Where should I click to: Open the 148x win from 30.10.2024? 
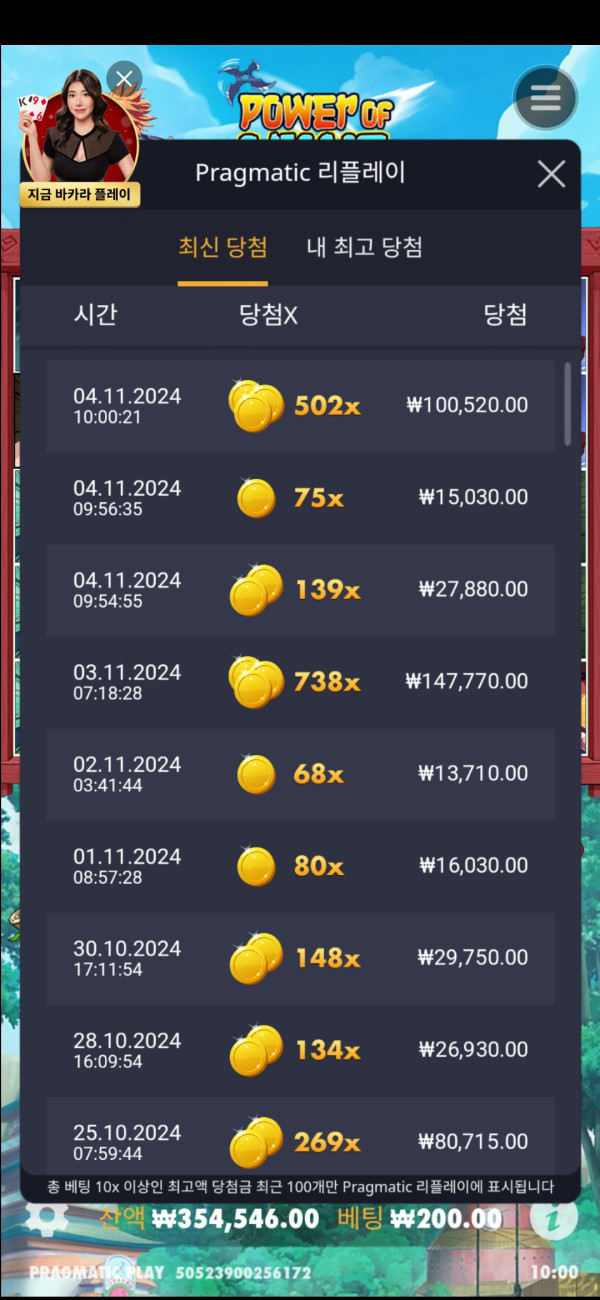click(300, 957)
